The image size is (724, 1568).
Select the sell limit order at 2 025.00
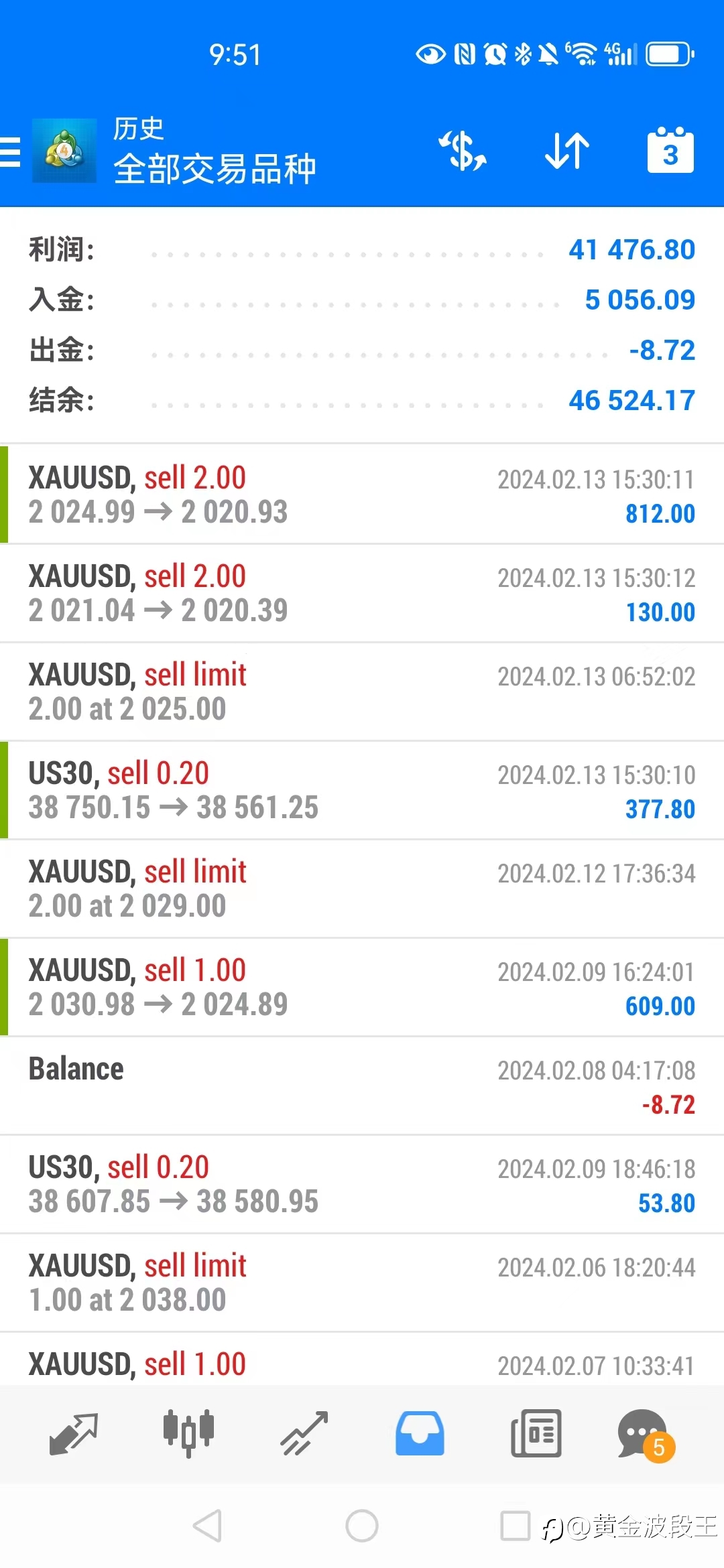click(x=362, y=692)
